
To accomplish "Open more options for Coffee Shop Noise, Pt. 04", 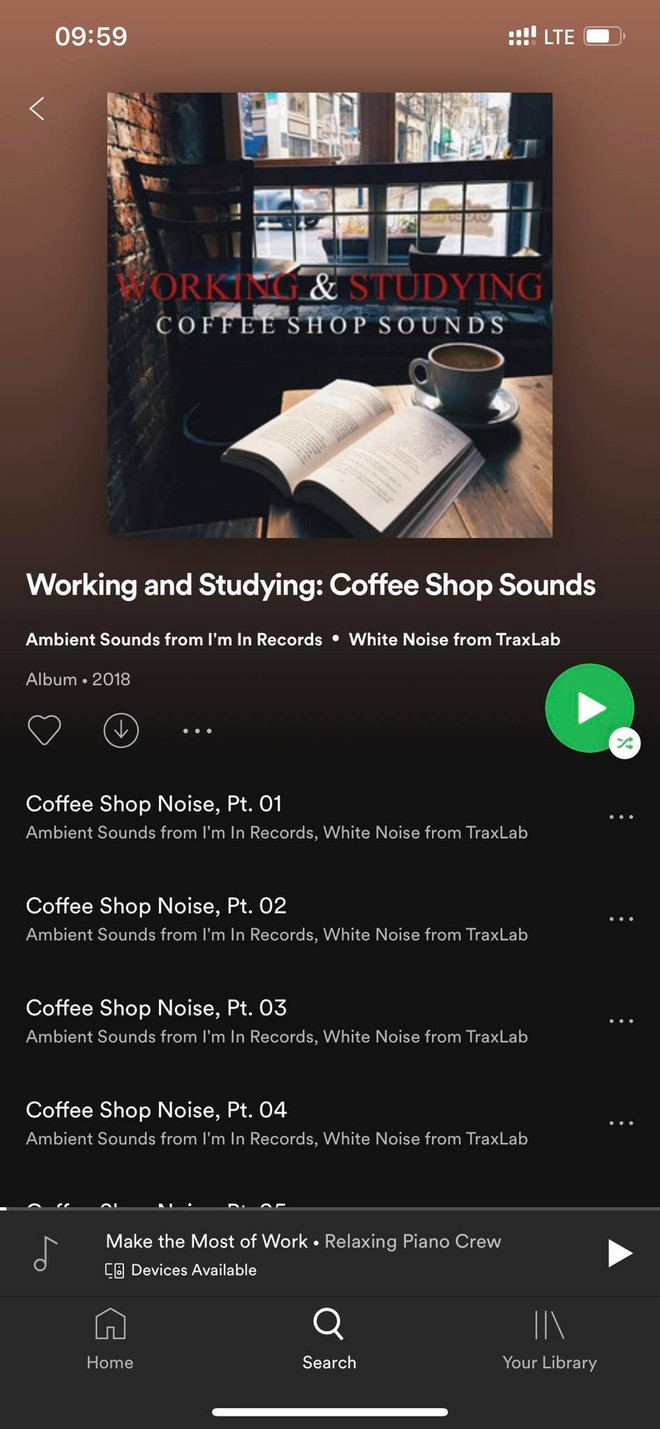I will pyautogui.click(x=621, y=1123).
